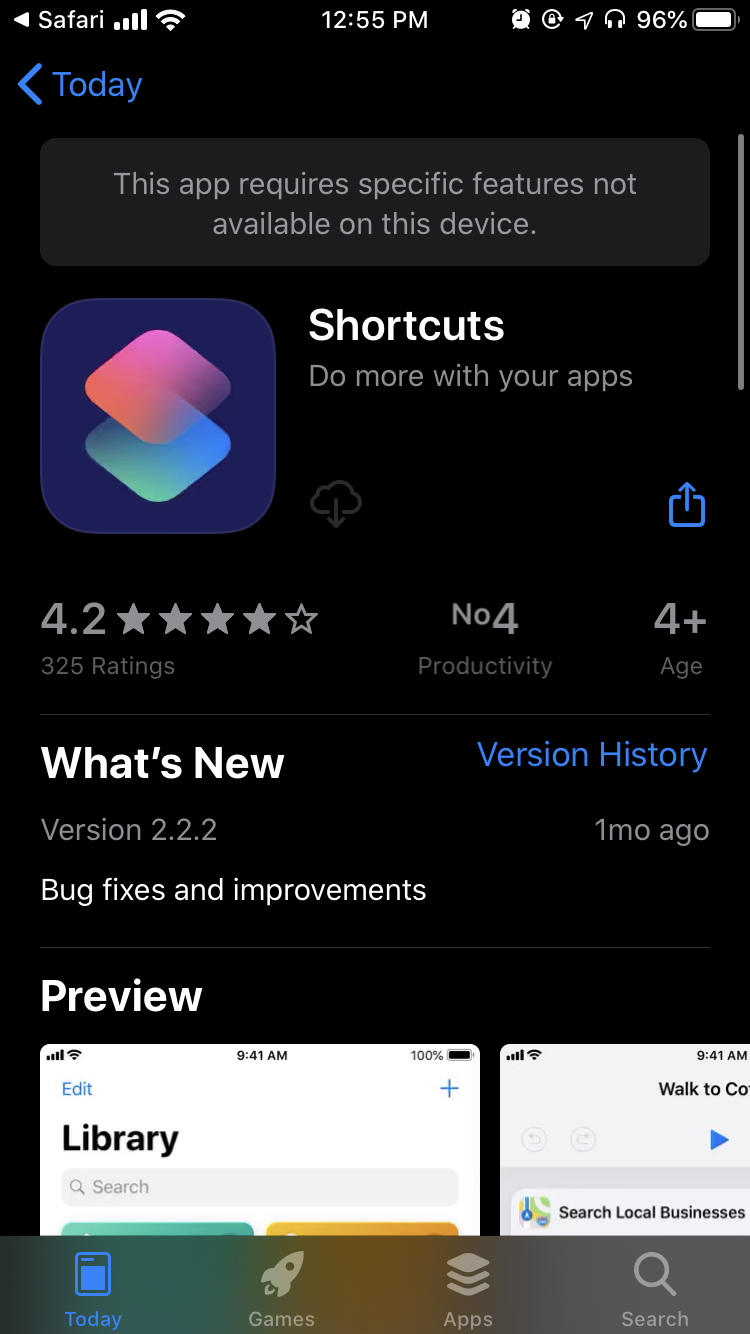
Task: Switch to the Search tab
Action: pos(655,1290)
